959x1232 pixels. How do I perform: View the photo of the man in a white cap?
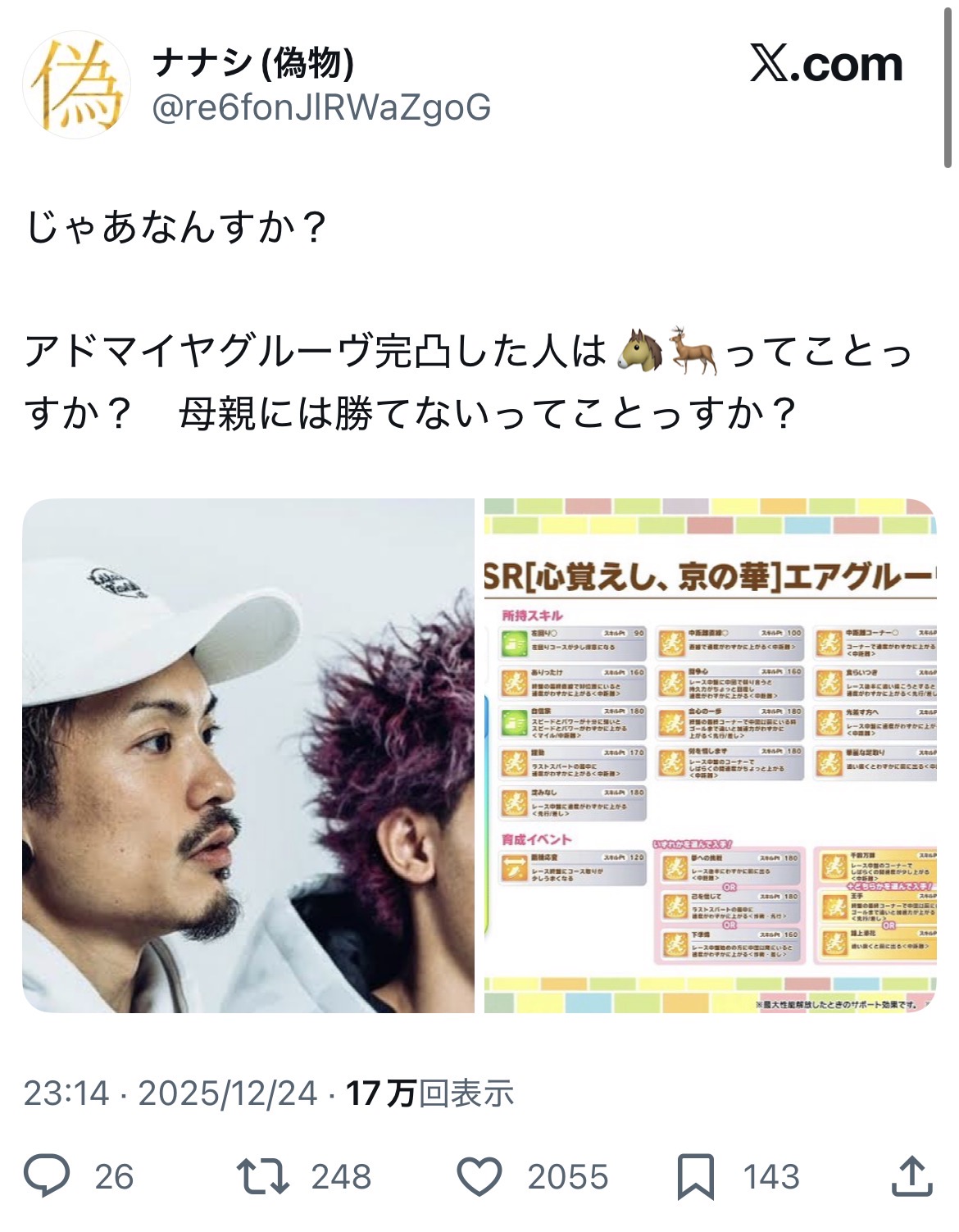(x=248, y=755)
